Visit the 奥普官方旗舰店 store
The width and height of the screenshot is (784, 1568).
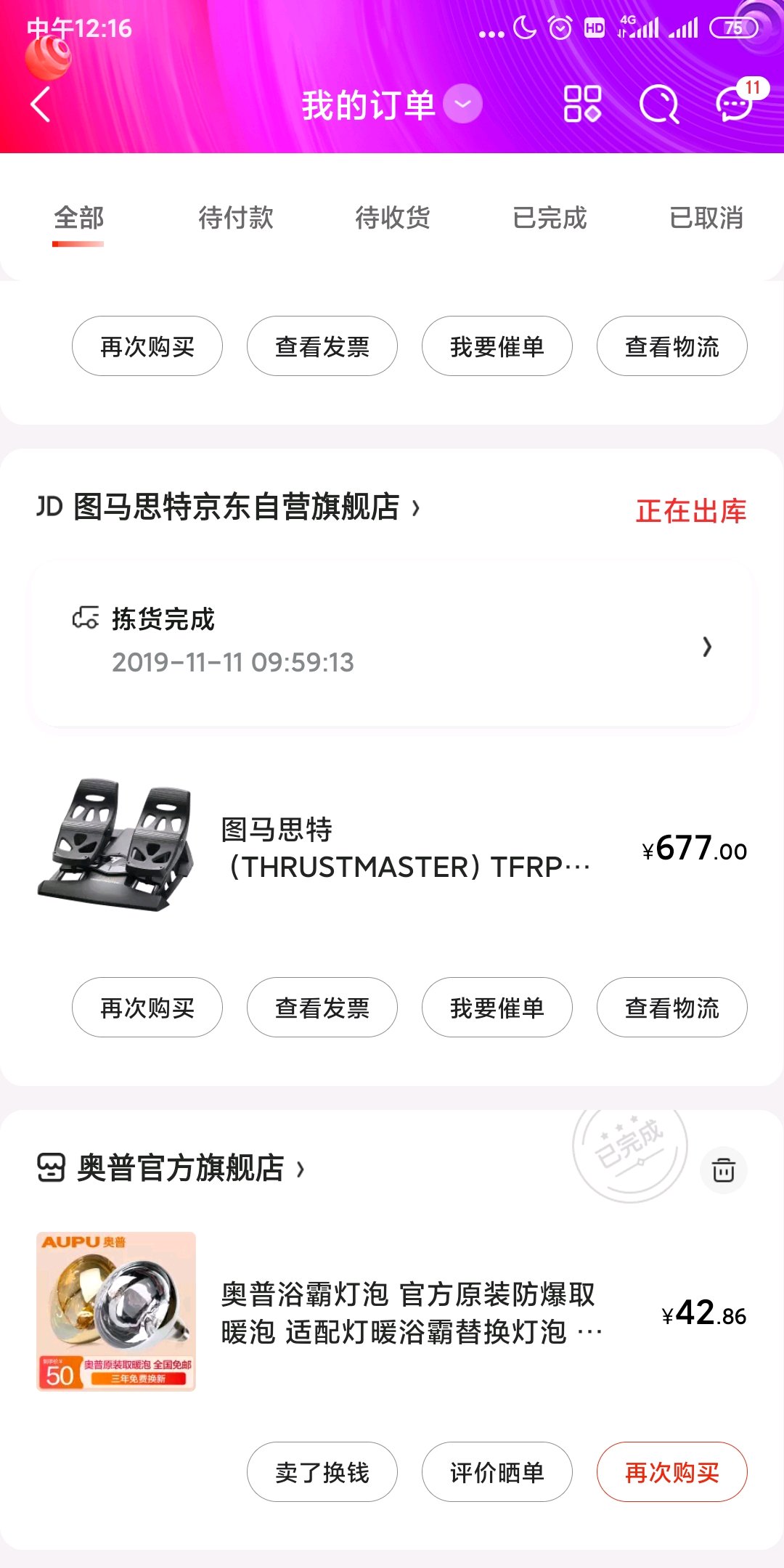(x=180, y=1169)
